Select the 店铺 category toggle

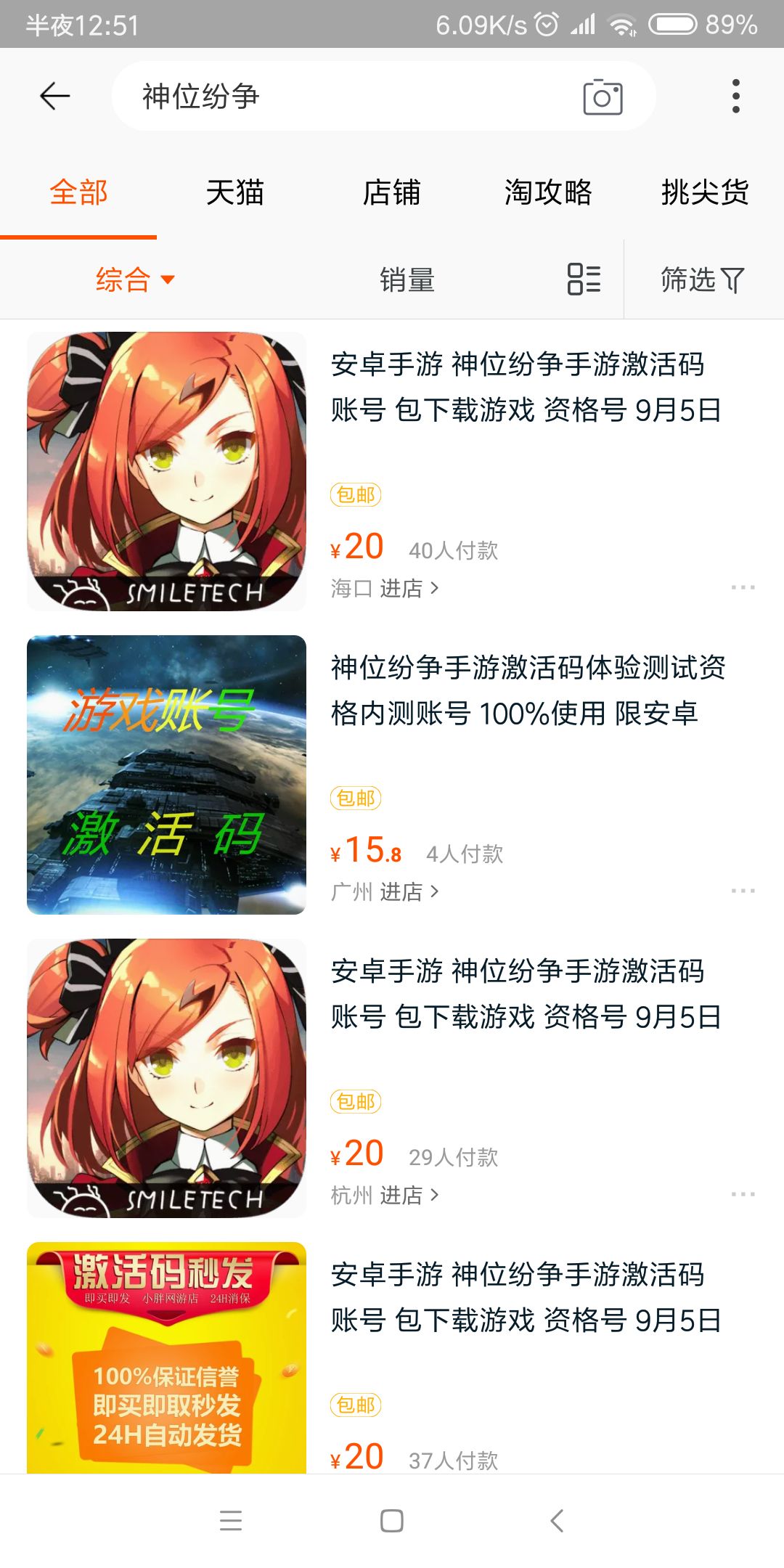point(392,192)
